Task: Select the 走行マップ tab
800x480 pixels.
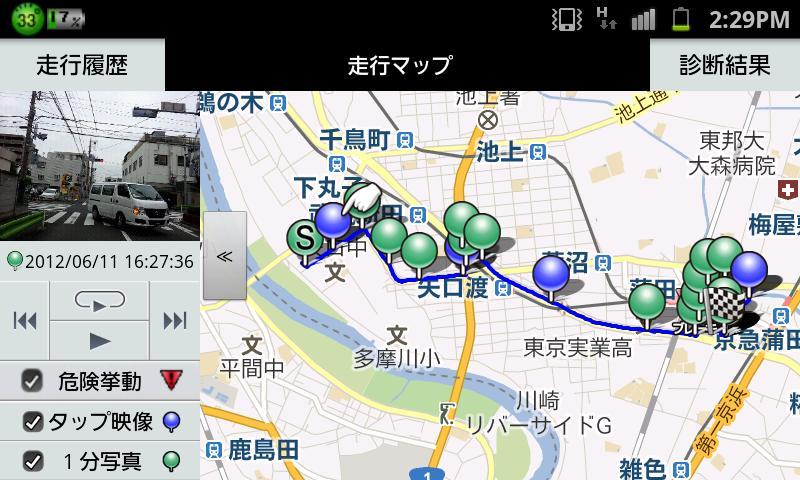Action: coord(400,66)
